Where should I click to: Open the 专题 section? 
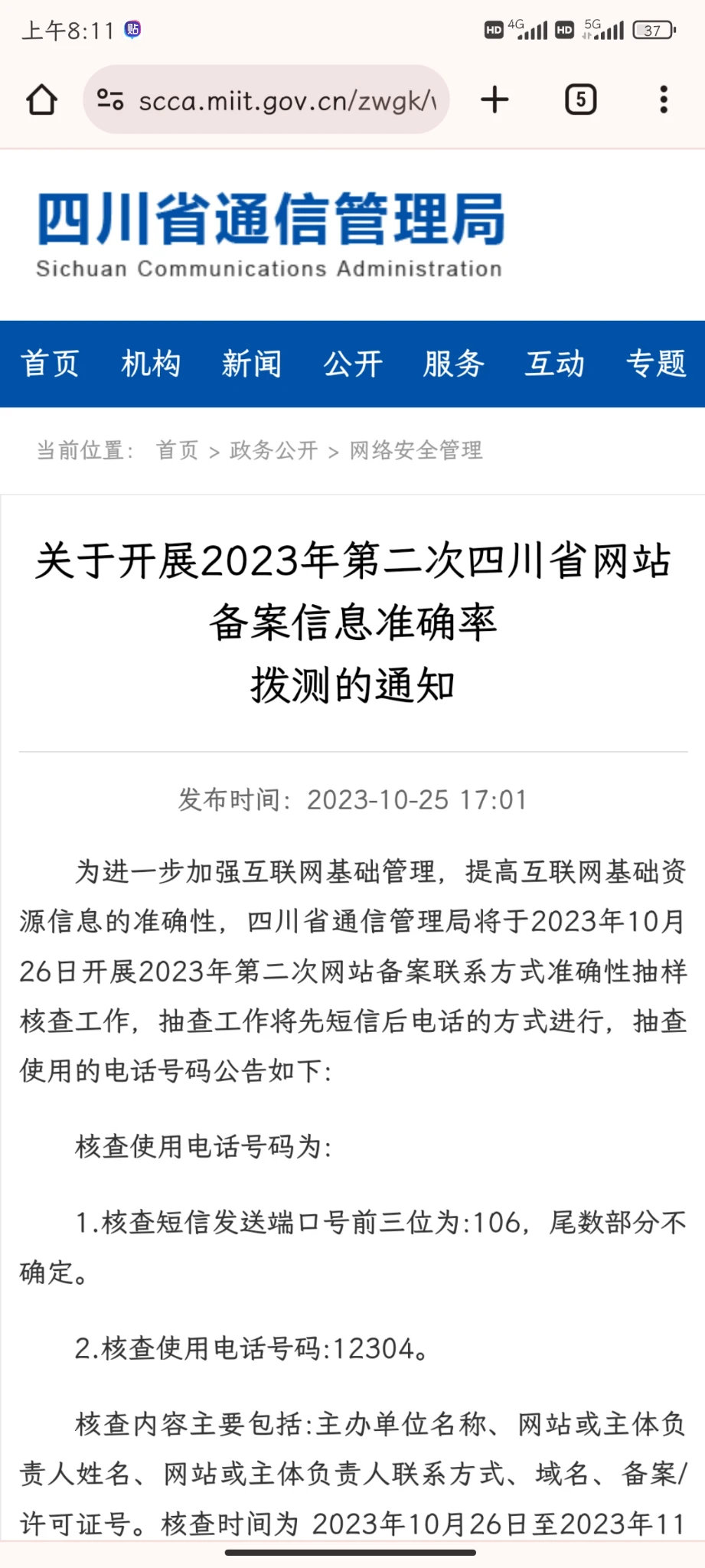[x=656, y=364]
